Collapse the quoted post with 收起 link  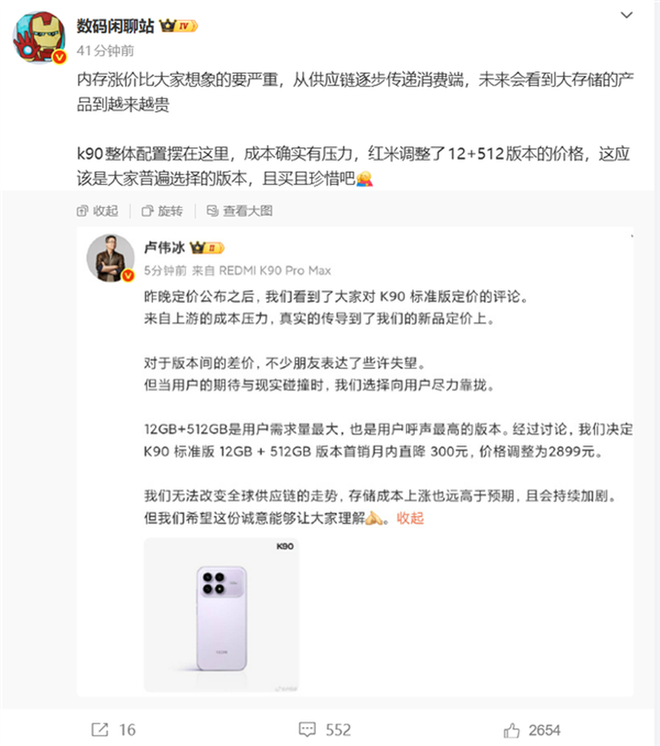pos(410,518)
